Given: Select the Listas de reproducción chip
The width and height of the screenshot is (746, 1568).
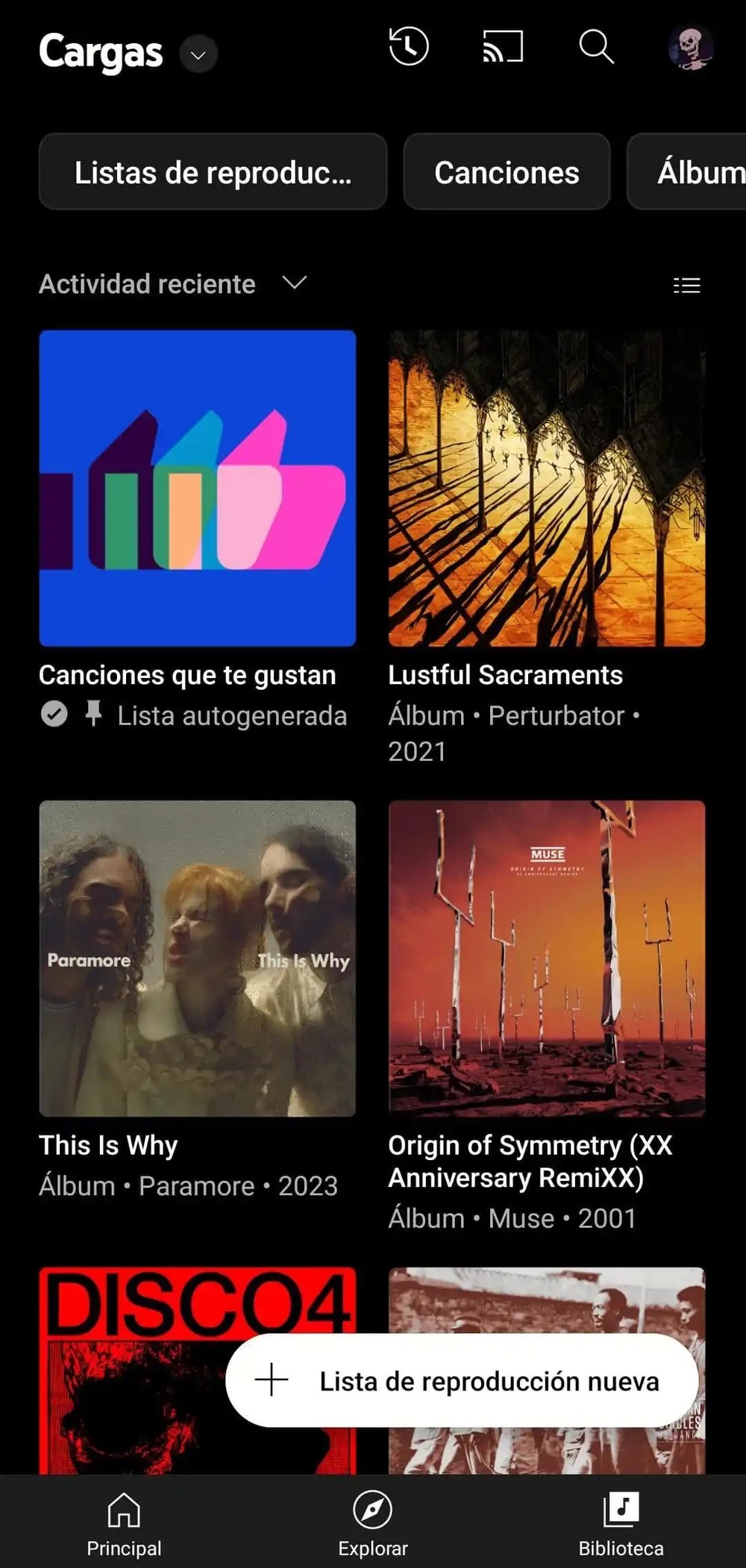Looking at the screenshot, I should [213, 172].
